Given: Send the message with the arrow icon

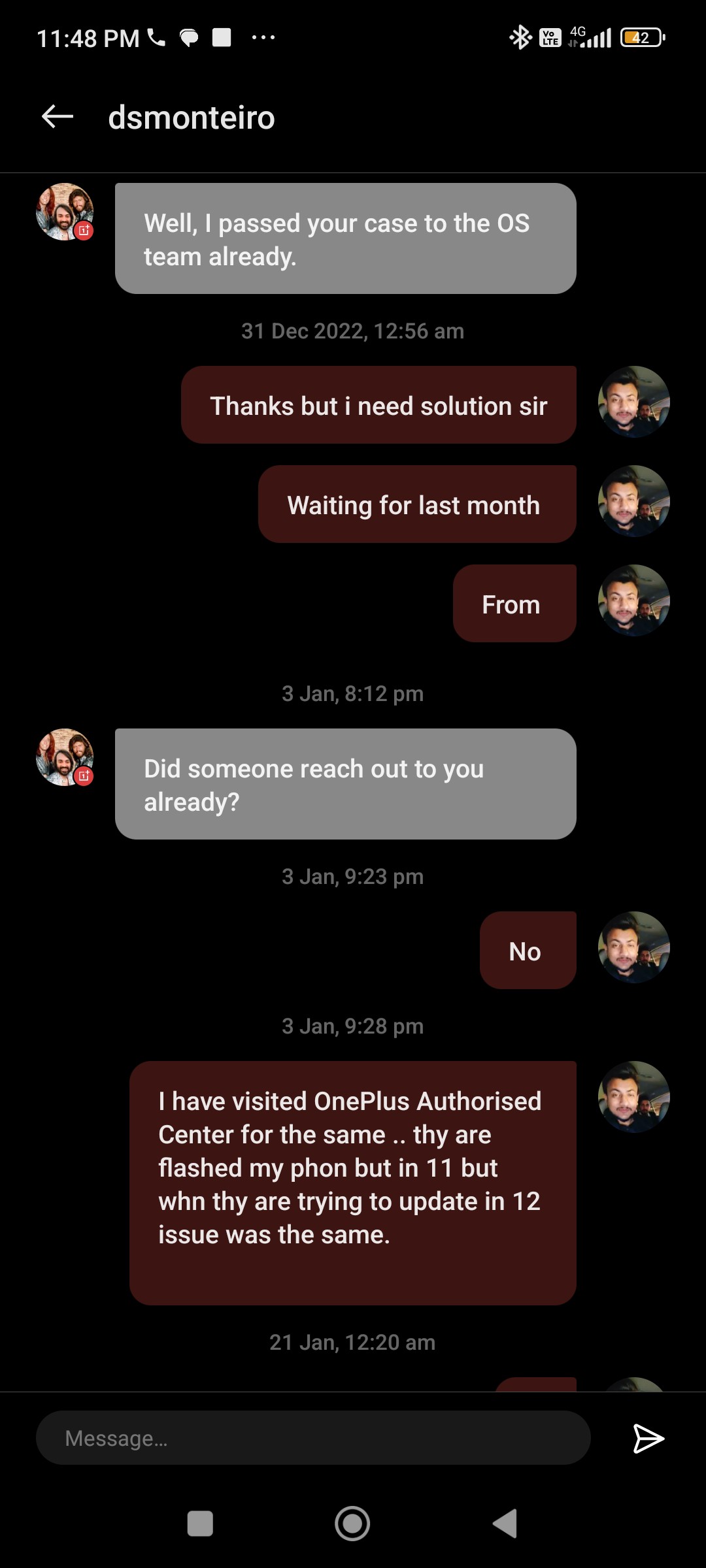Looking at the screenshot, I should pyautogui.click(x=648, y=1438).
